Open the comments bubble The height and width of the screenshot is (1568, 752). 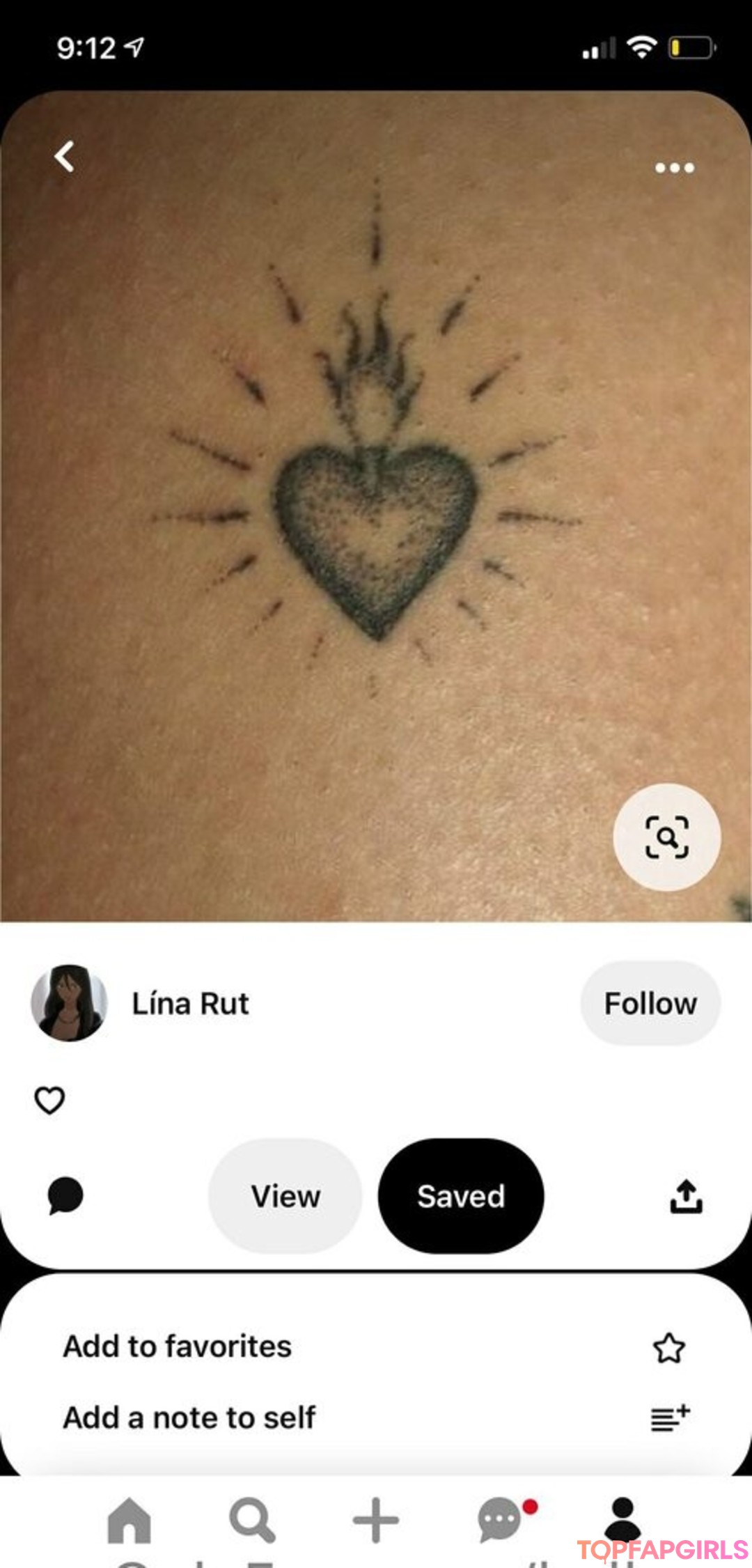65,1196
